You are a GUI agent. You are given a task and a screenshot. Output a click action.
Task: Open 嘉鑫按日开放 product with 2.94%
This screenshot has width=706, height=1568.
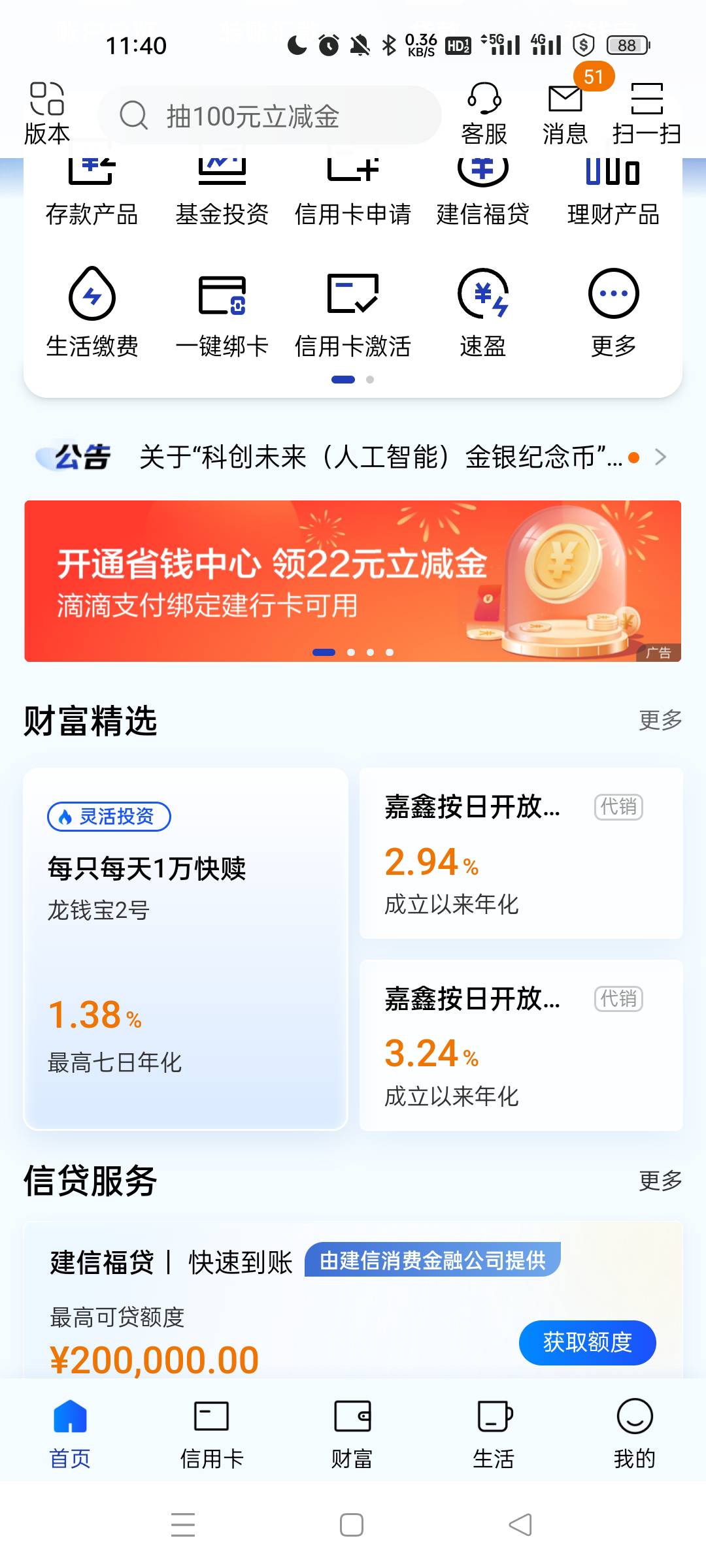(x=521, y=853)
